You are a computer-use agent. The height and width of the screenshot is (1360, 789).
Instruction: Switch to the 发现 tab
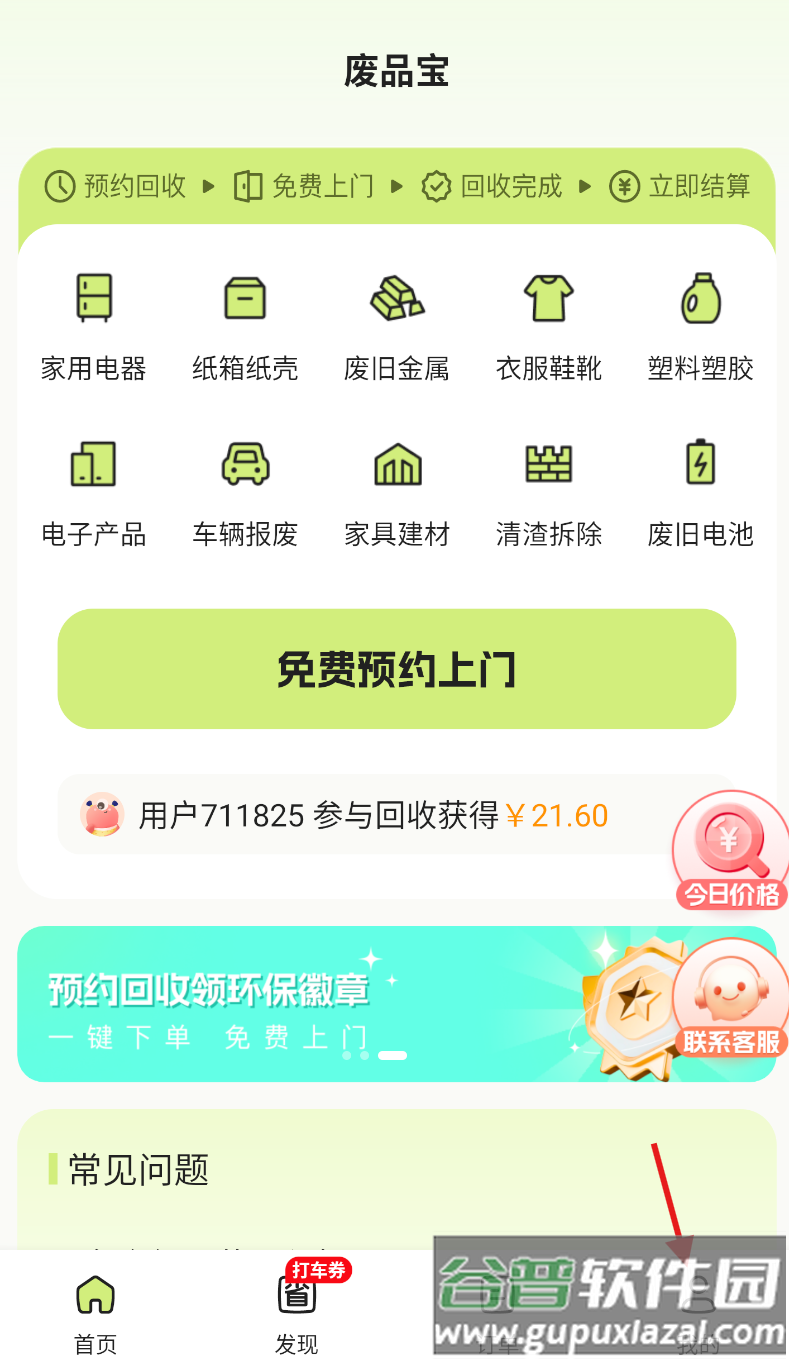[297, 1312]
